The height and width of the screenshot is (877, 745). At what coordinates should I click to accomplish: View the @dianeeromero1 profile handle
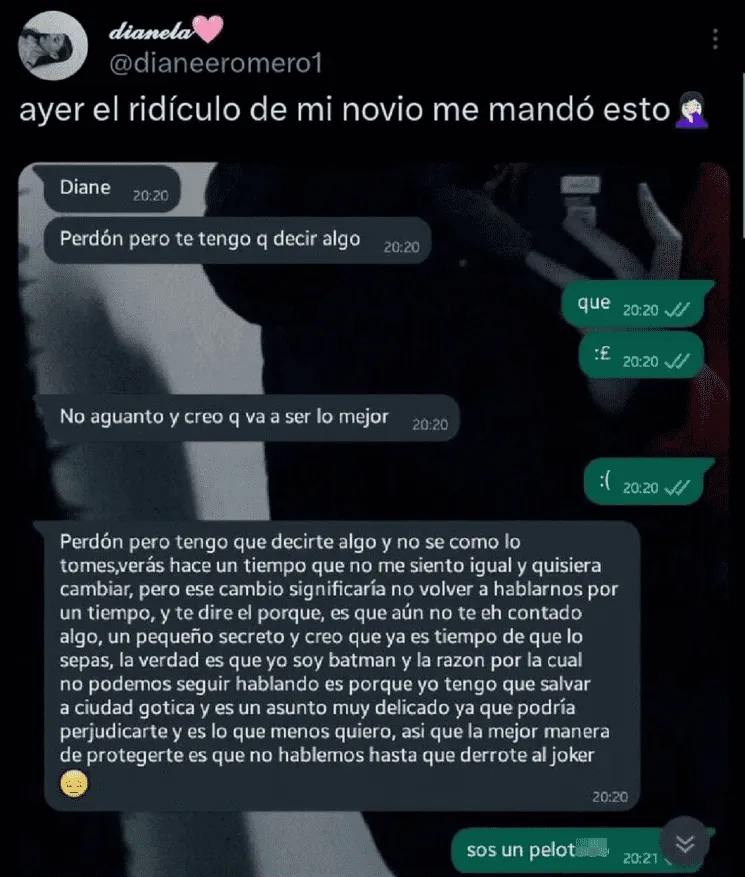click(x=215, y=66)
